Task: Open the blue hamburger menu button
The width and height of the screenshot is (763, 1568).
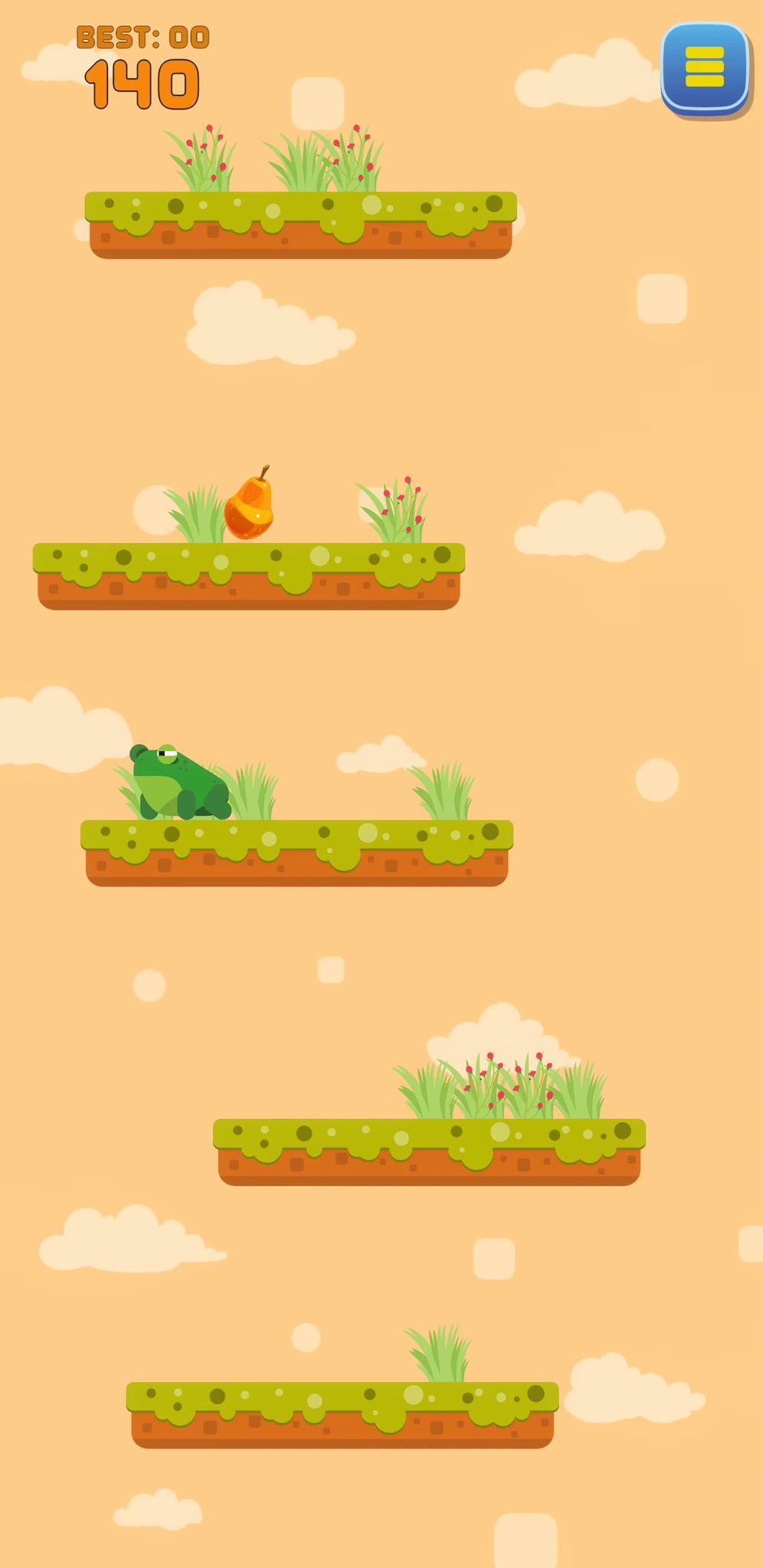Action: [704, 67]
